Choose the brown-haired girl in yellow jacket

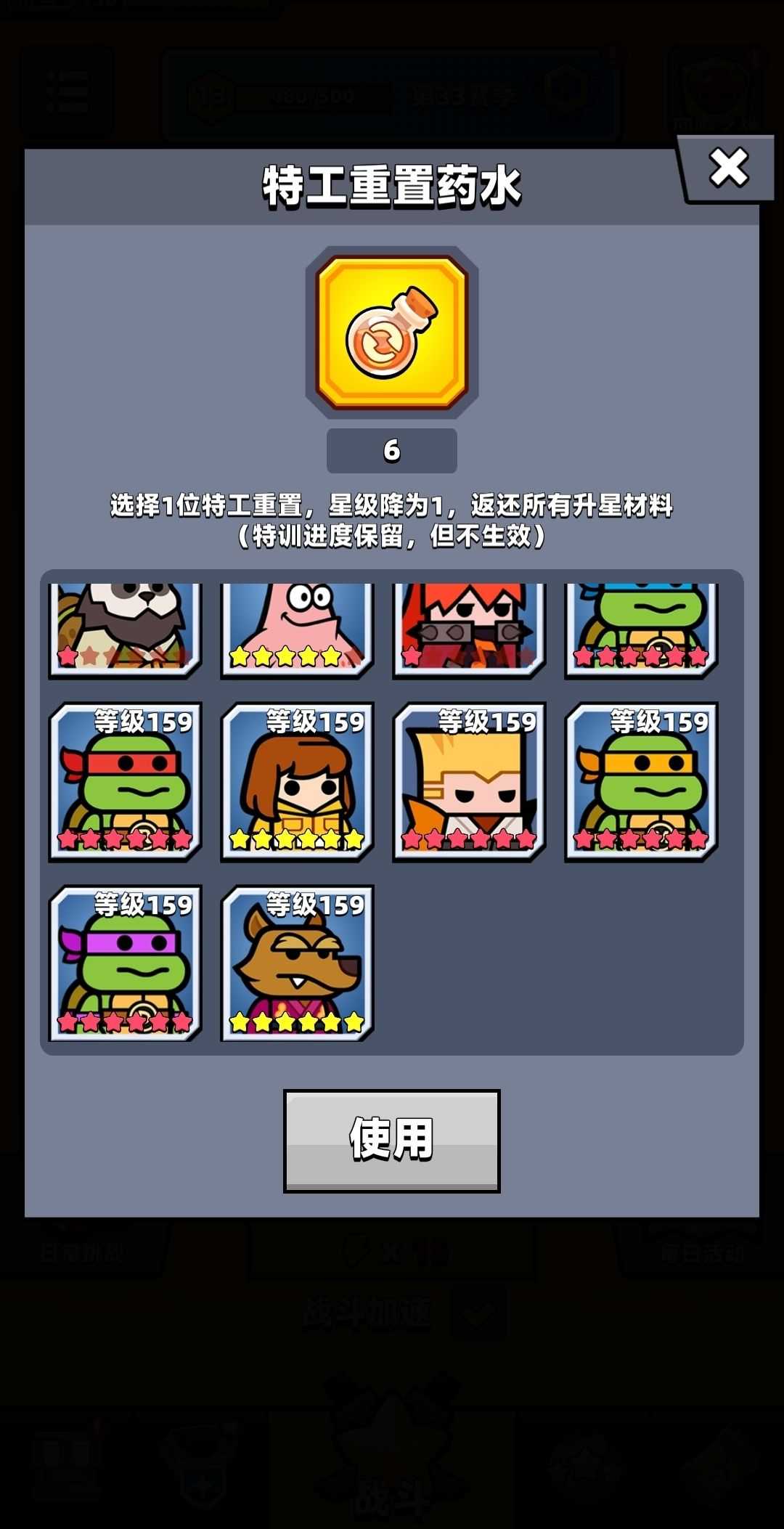(x=297, y=782)
